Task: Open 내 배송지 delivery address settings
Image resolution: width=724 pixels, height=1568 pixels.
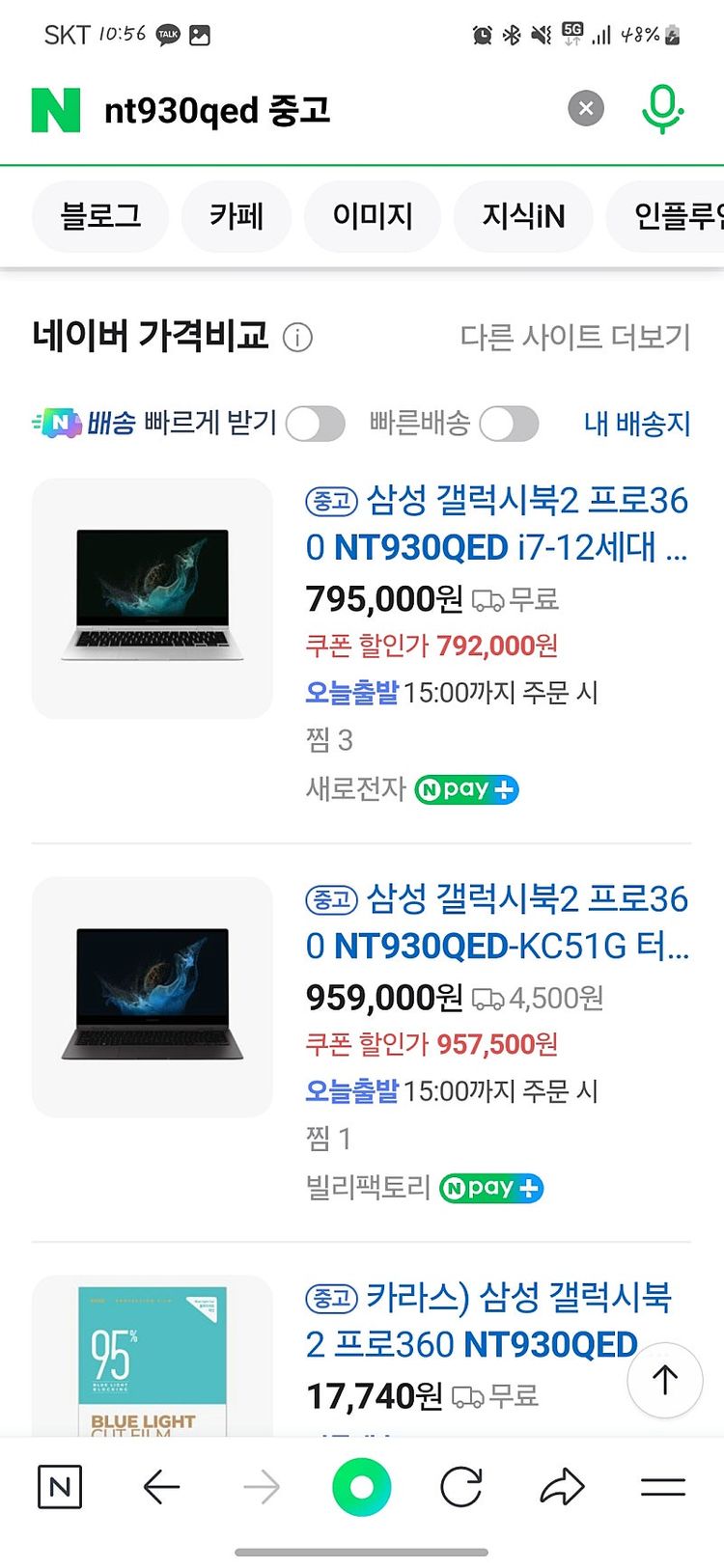Action: tap(638, 425)
